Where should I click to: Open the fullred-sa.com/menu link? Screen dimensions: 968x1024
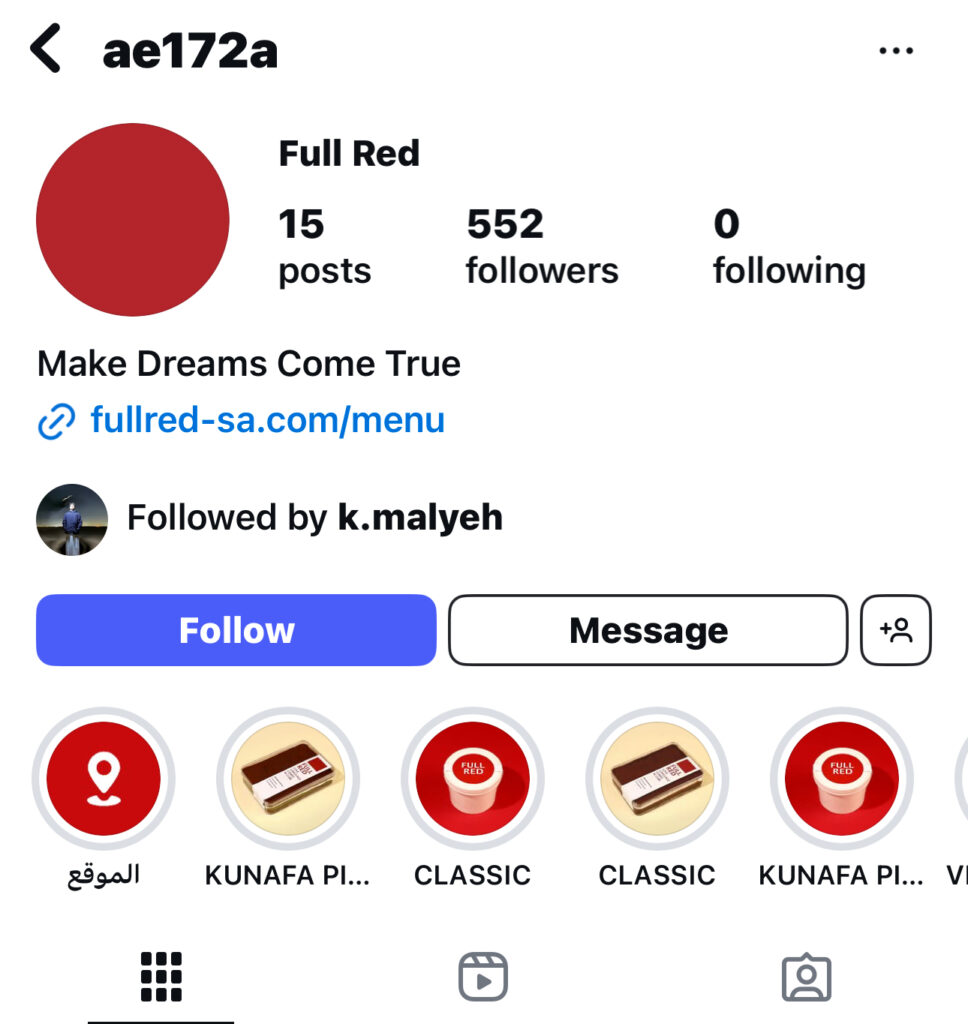(266, 419)
